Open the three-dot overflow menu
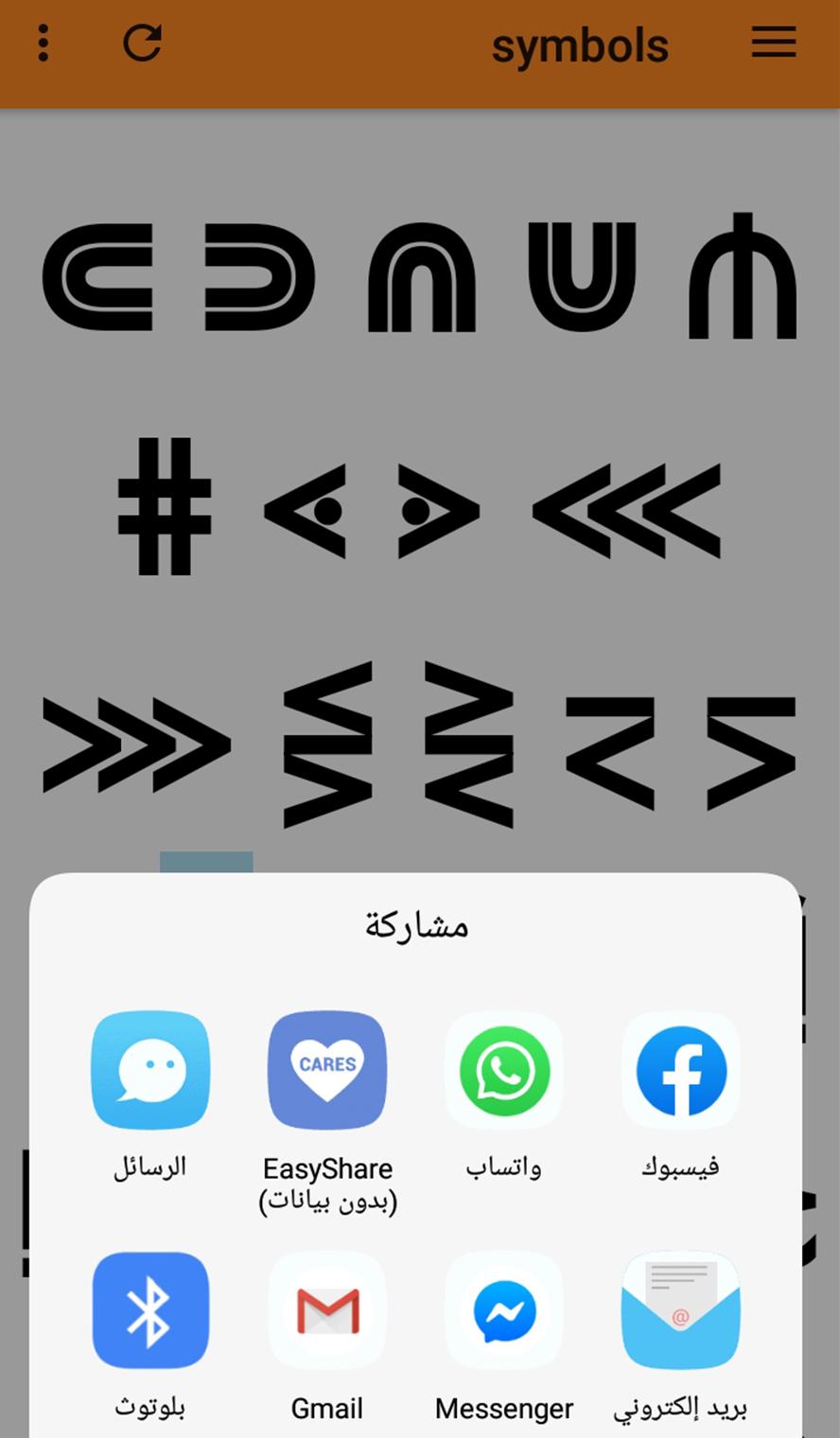This screenshot has width=840, height=1438. 43,44
